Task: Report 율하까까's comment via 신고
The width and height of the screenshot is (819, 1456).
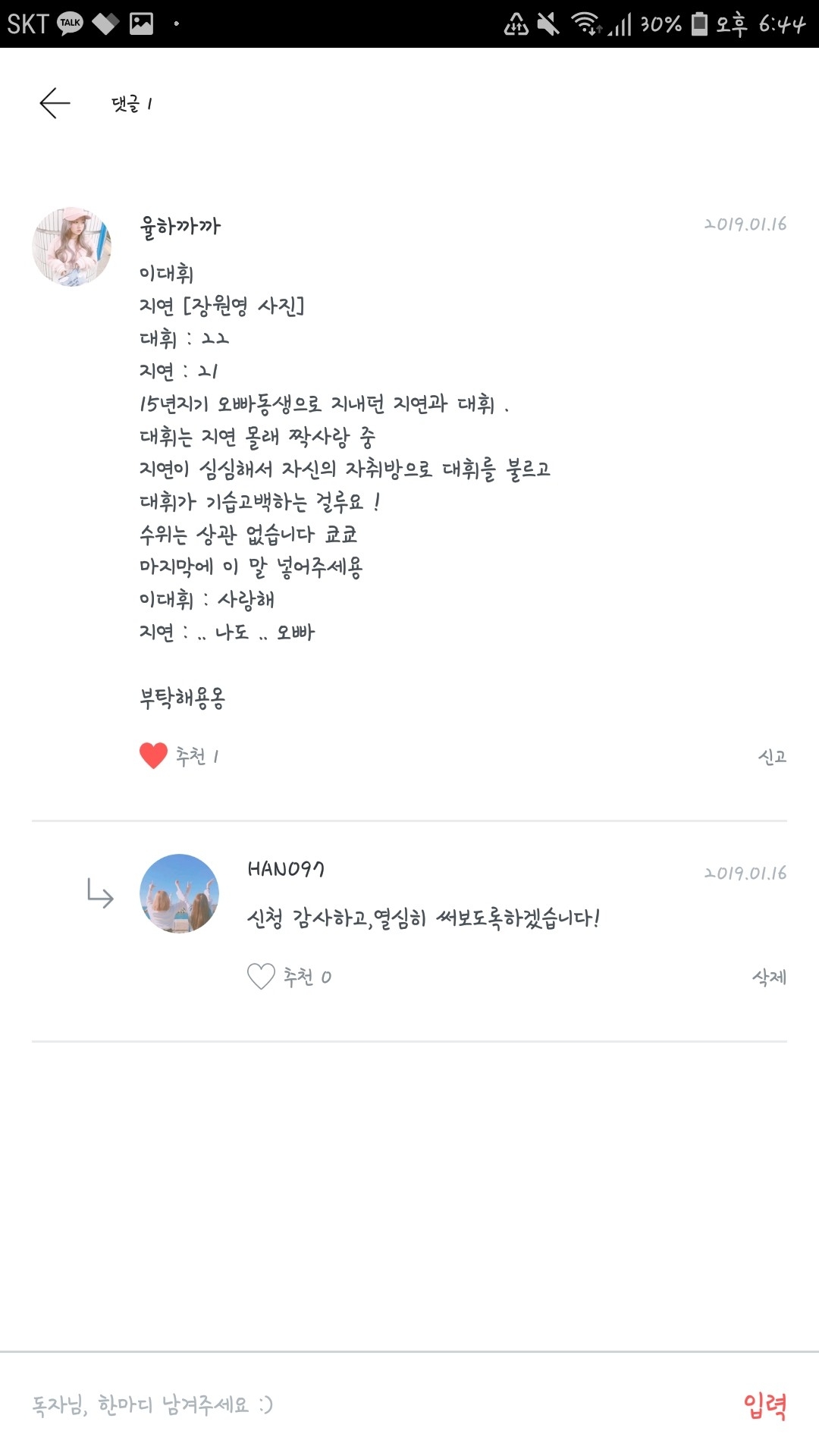Action: tap(771, 756)
